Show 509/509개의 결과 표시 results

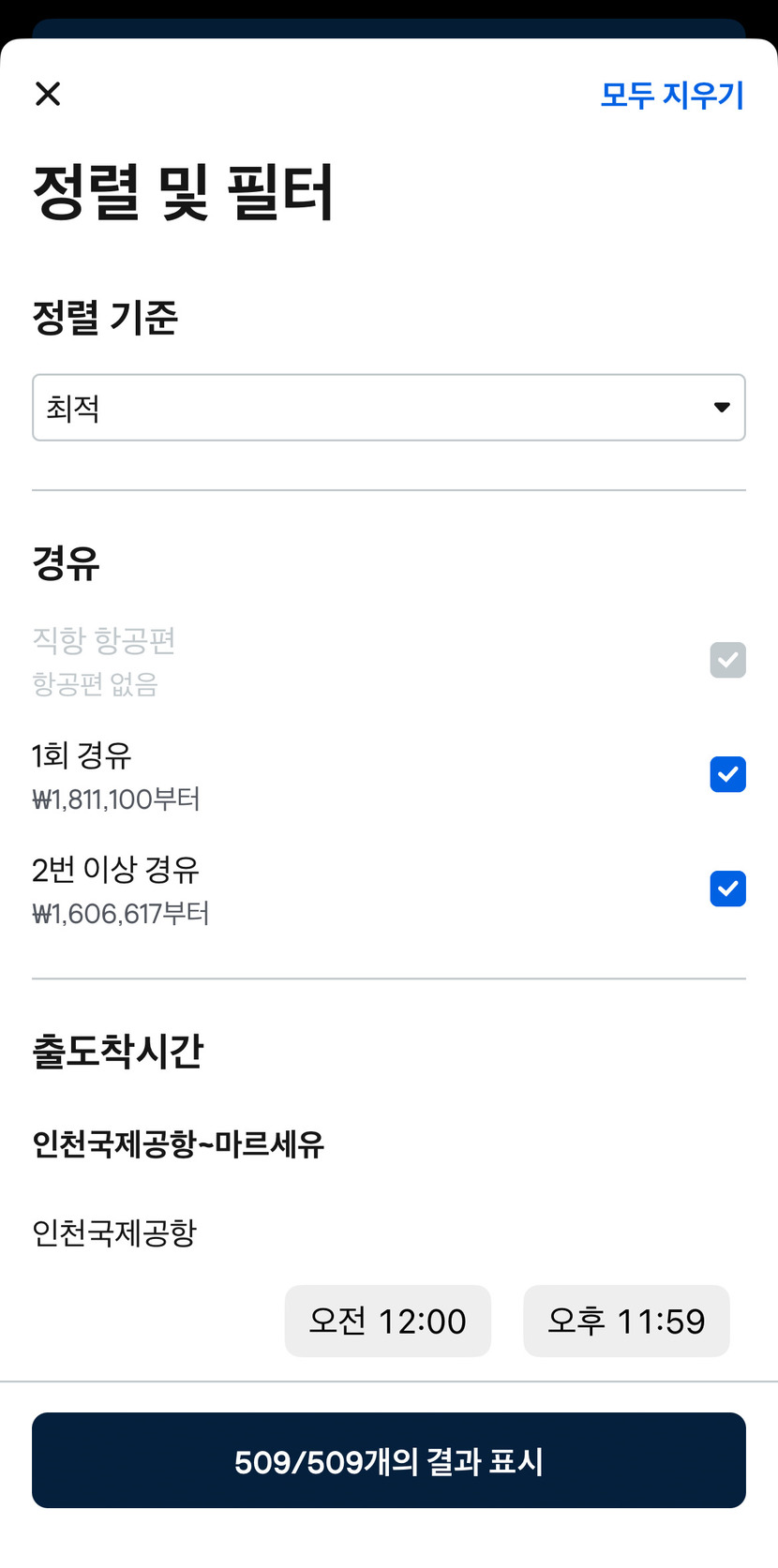[388, 1460]
